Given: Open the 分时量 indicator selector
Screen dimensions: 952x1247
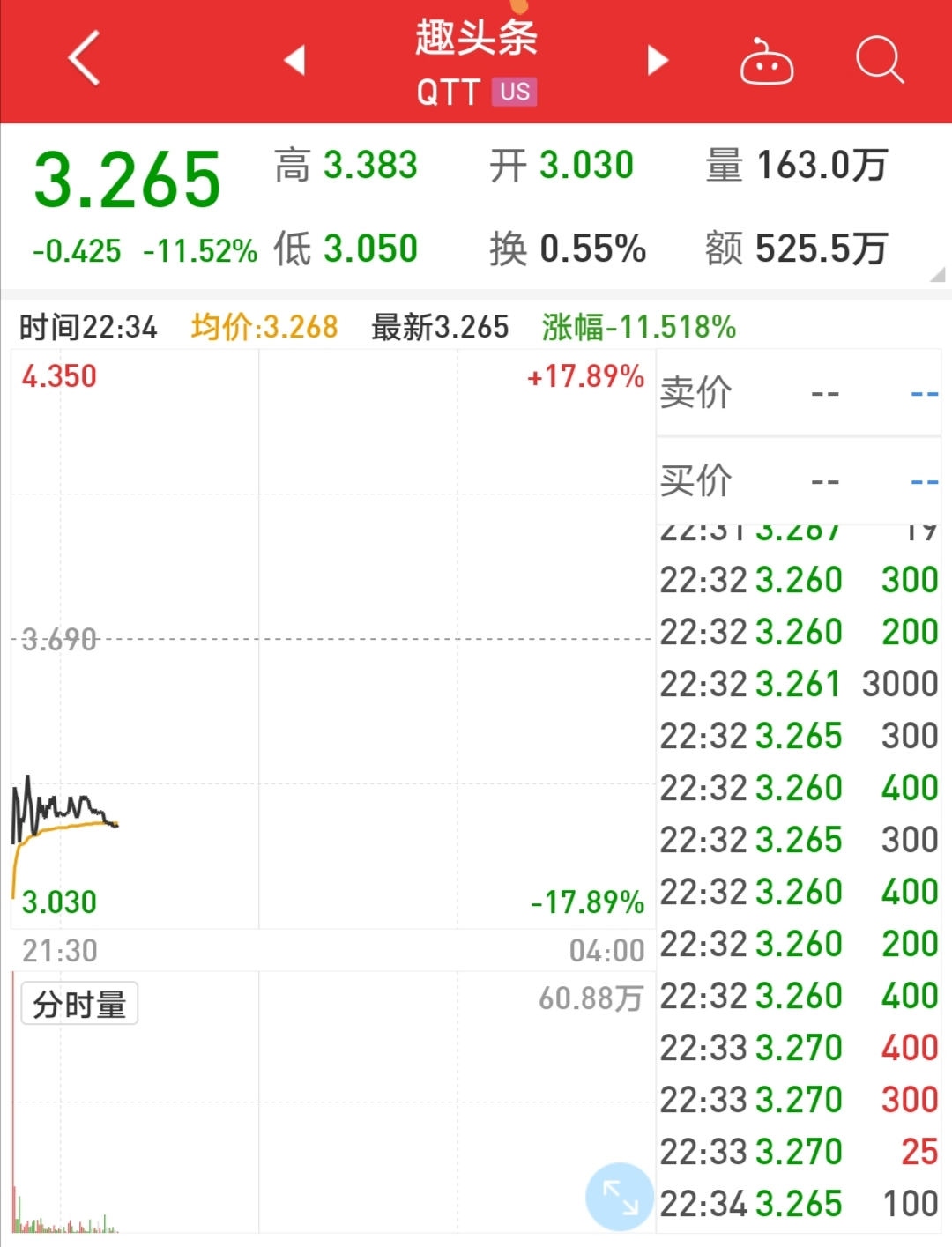Looking at the screenshot, I should (x=79, y=1004).
